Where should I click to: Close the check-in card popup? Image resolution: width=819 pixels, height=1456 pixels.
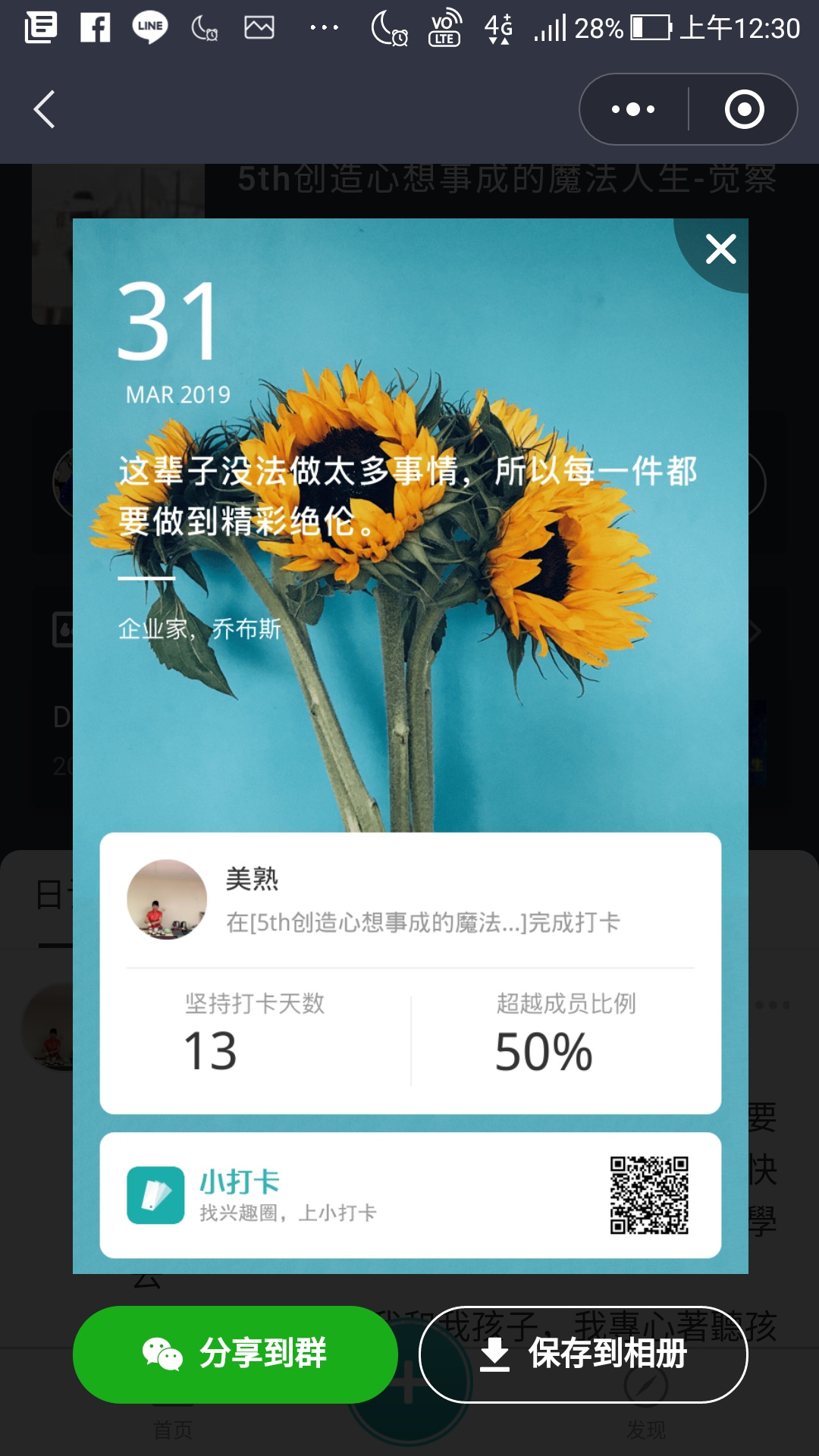pos(720,249)
